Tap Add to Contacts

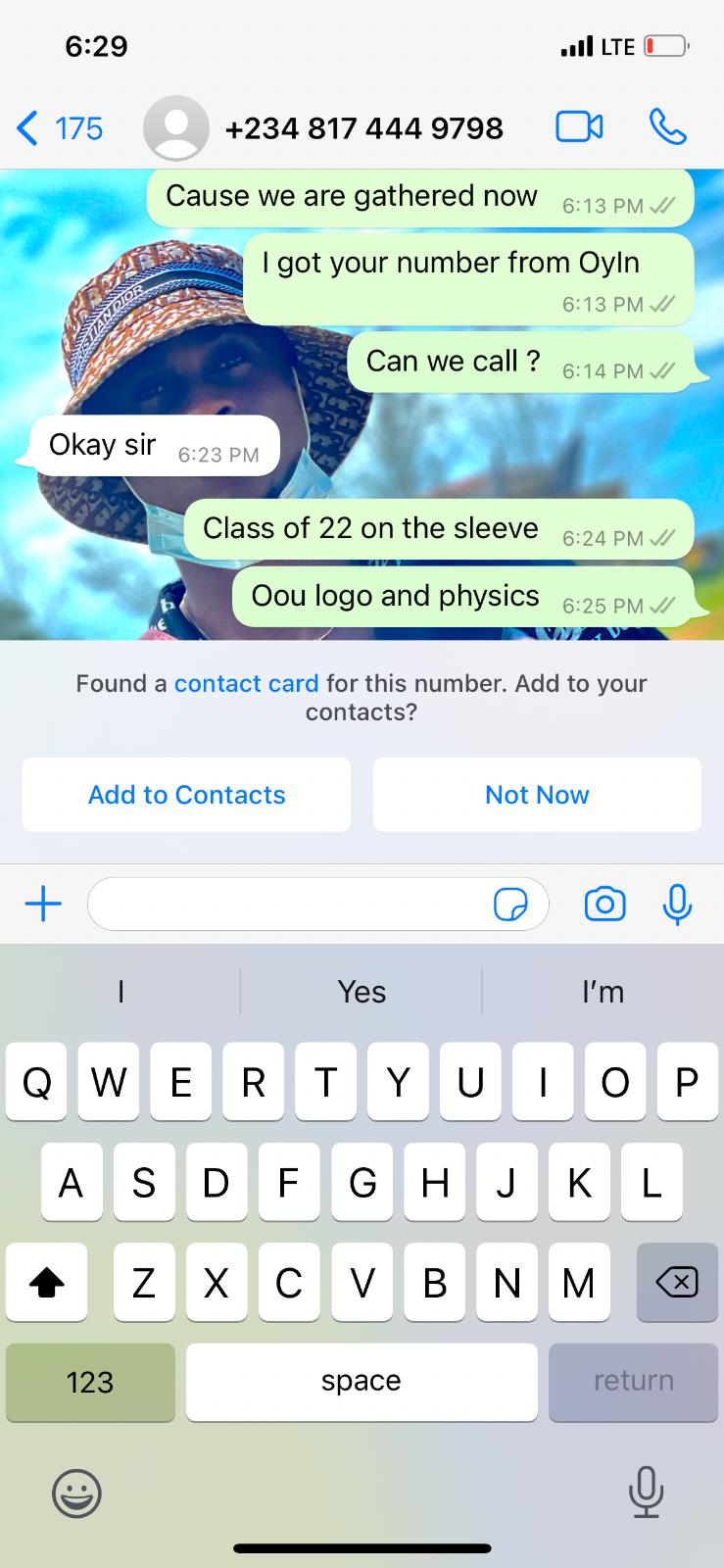[186, 795]
